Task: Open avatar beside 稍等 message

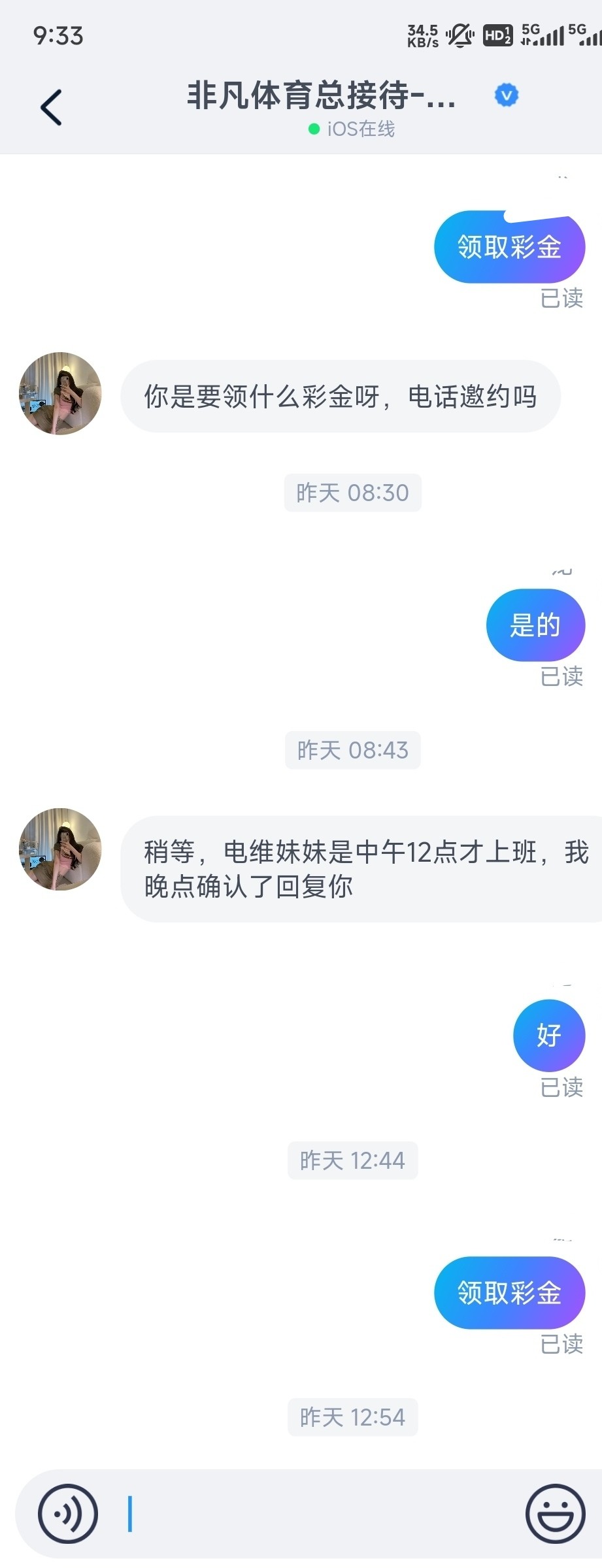Action: 60,849
